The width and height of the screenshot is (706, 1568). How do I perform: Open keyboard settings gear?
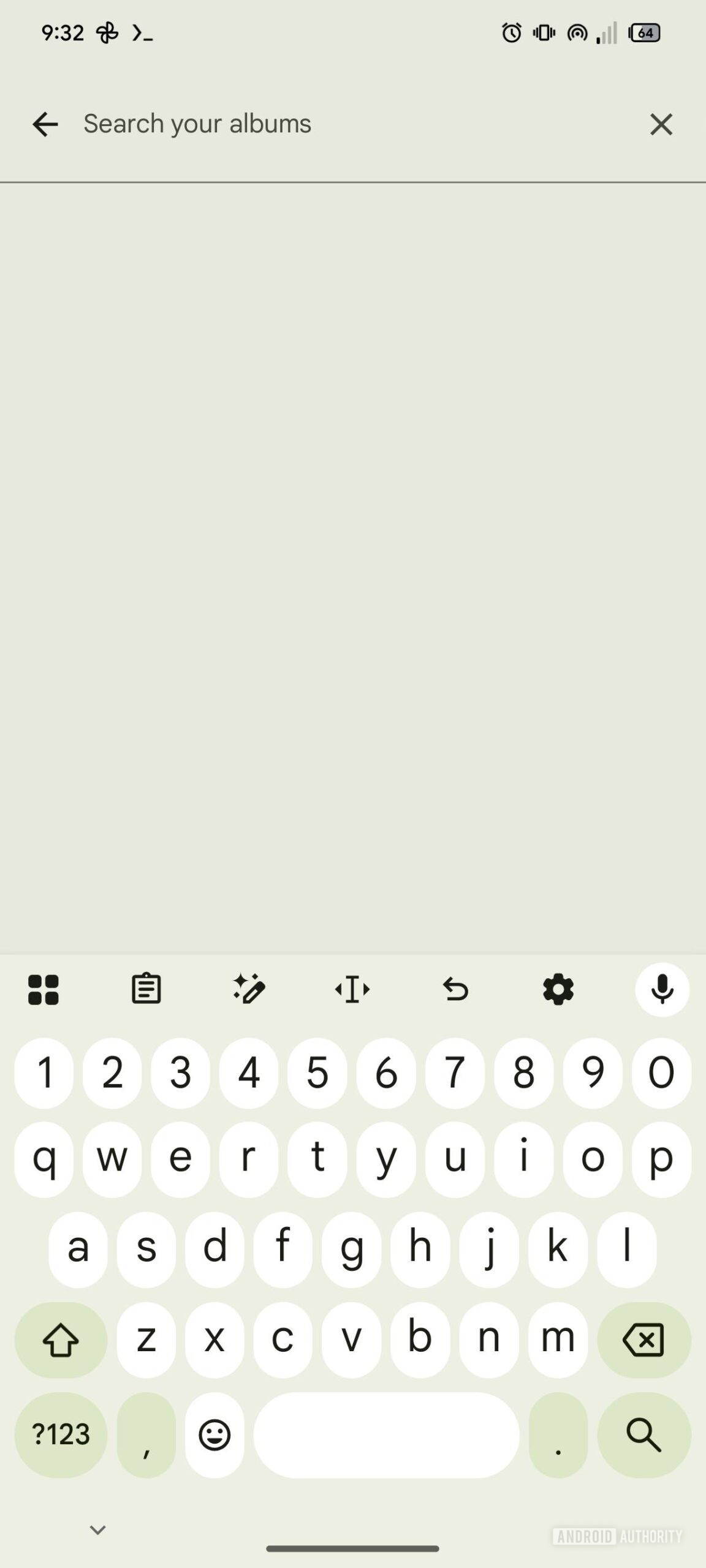558,990
